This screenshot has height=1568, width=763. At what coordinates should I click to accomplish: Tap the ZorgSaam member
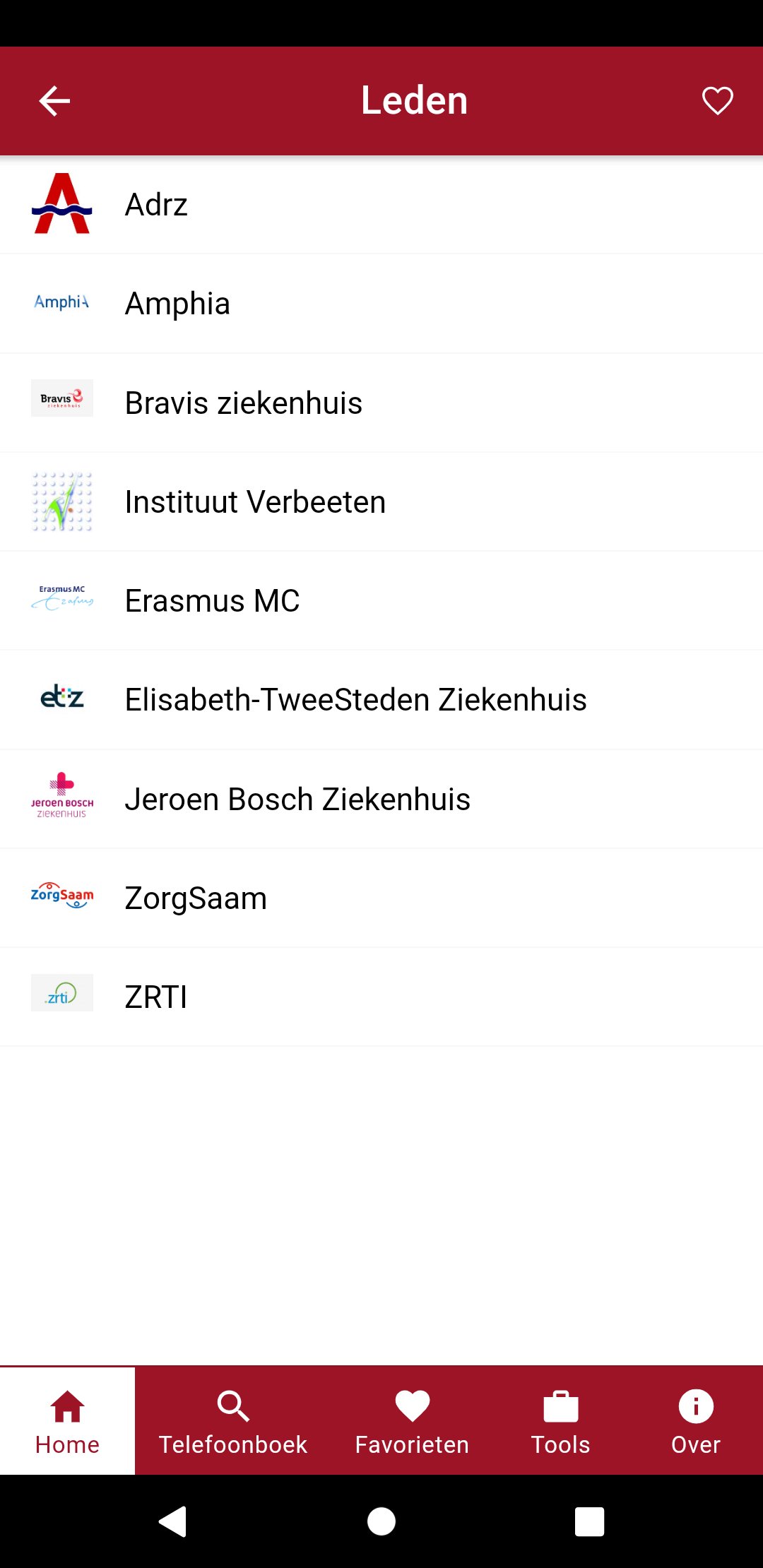(x=381, y=898)
